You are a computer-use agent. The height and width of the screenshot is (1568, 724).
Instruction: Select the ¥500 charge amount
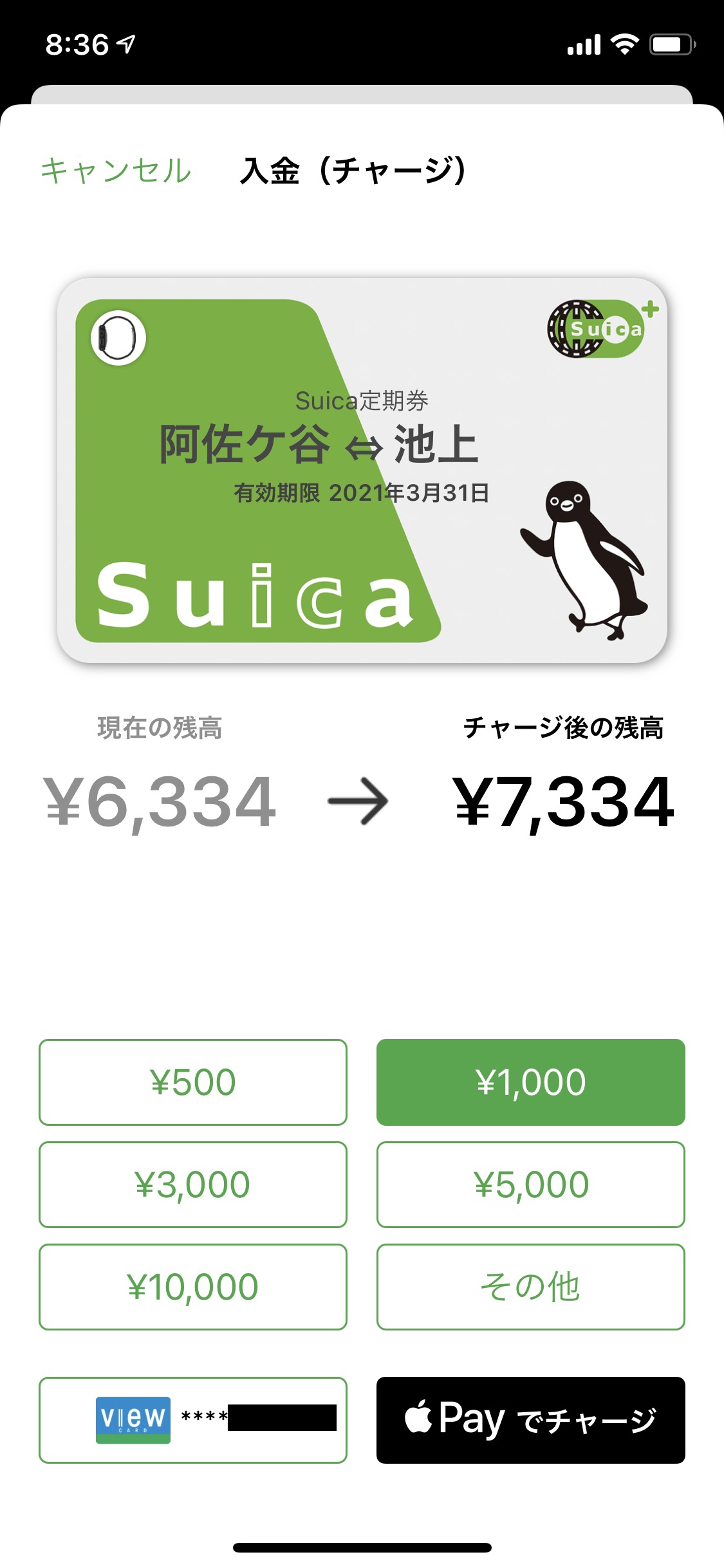193,1082
